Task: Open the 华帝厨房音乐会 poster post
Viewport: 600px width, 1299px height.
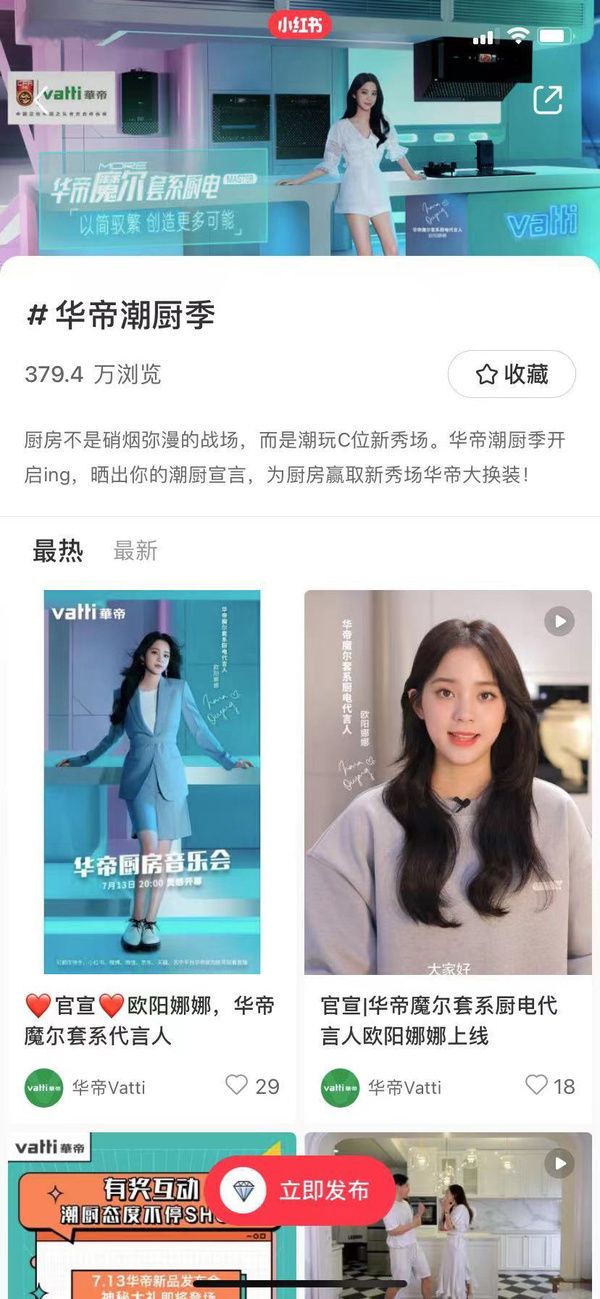Action: 152,781
